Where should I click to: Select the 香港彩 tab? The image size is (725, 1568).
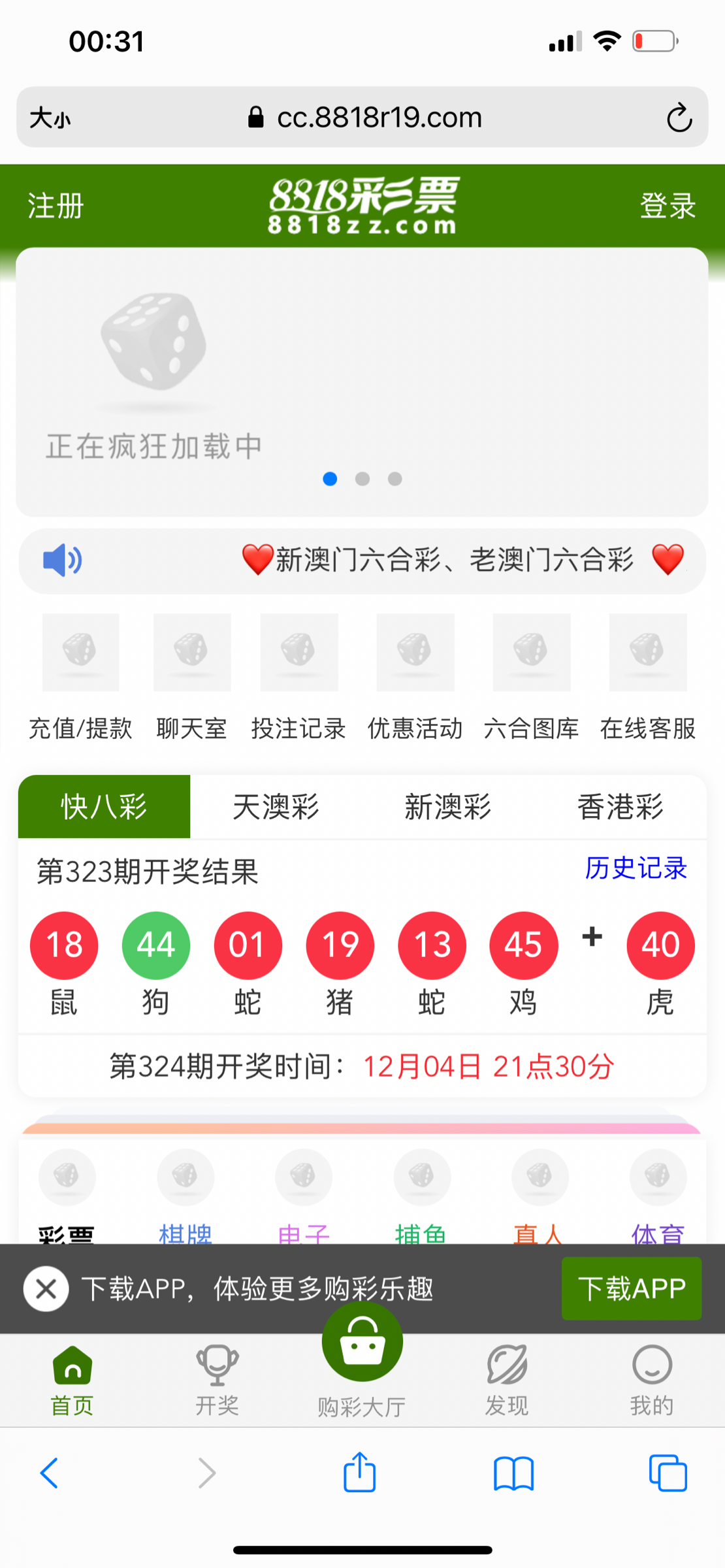620,806
